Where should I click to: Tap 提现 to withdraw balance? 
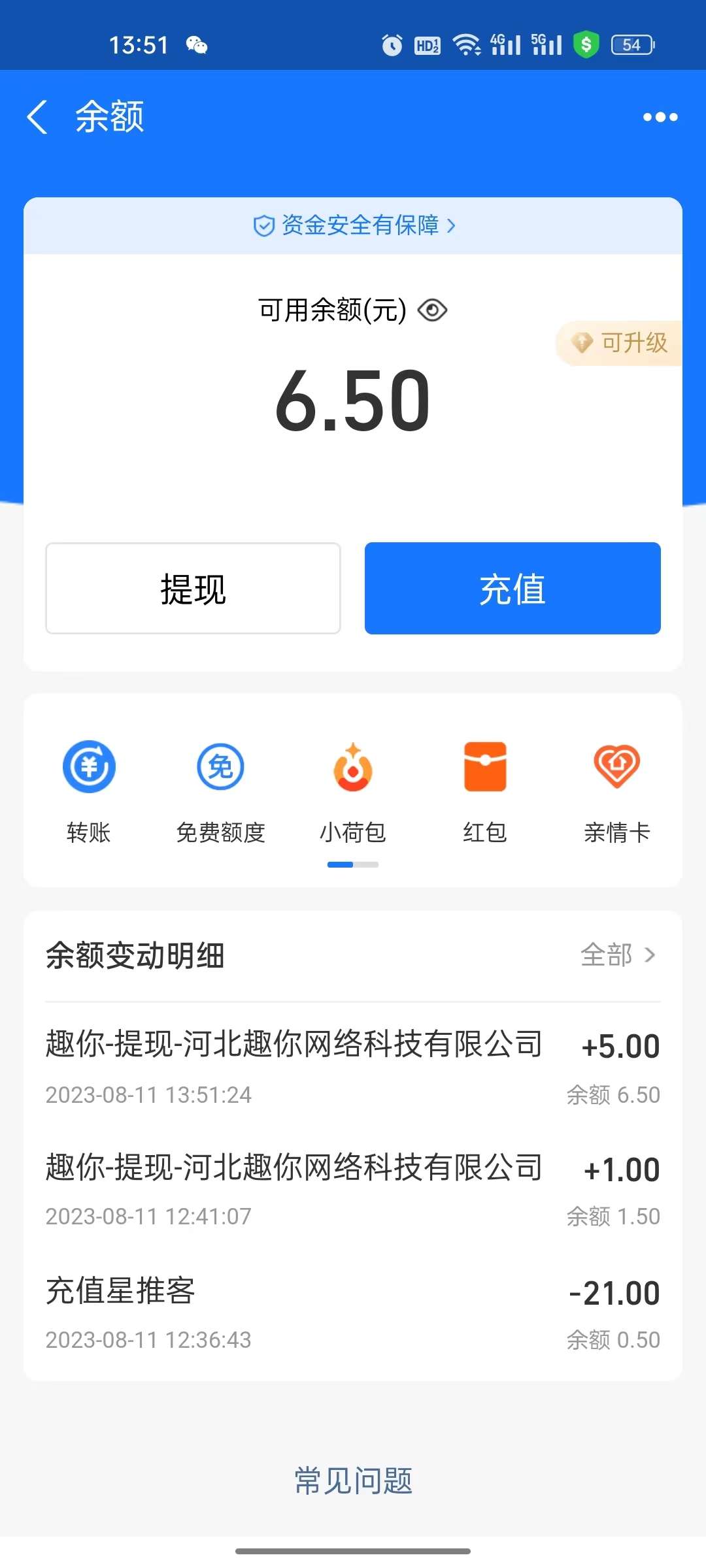193,588
